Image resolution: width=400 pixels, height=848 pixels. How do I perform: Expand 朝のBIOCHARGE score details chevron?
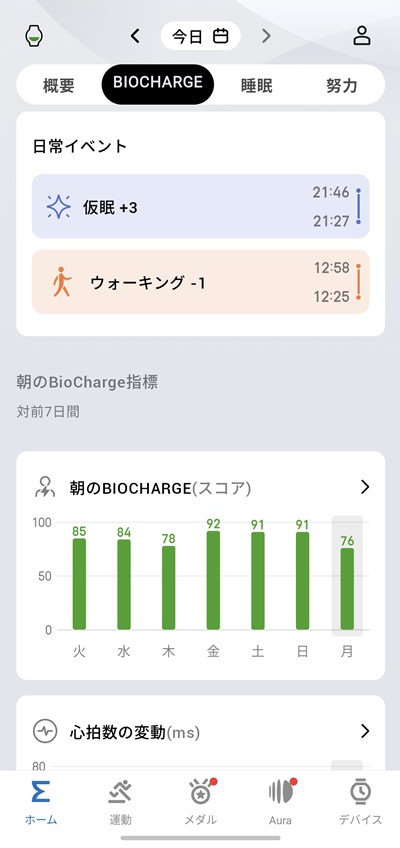(365, 487)
